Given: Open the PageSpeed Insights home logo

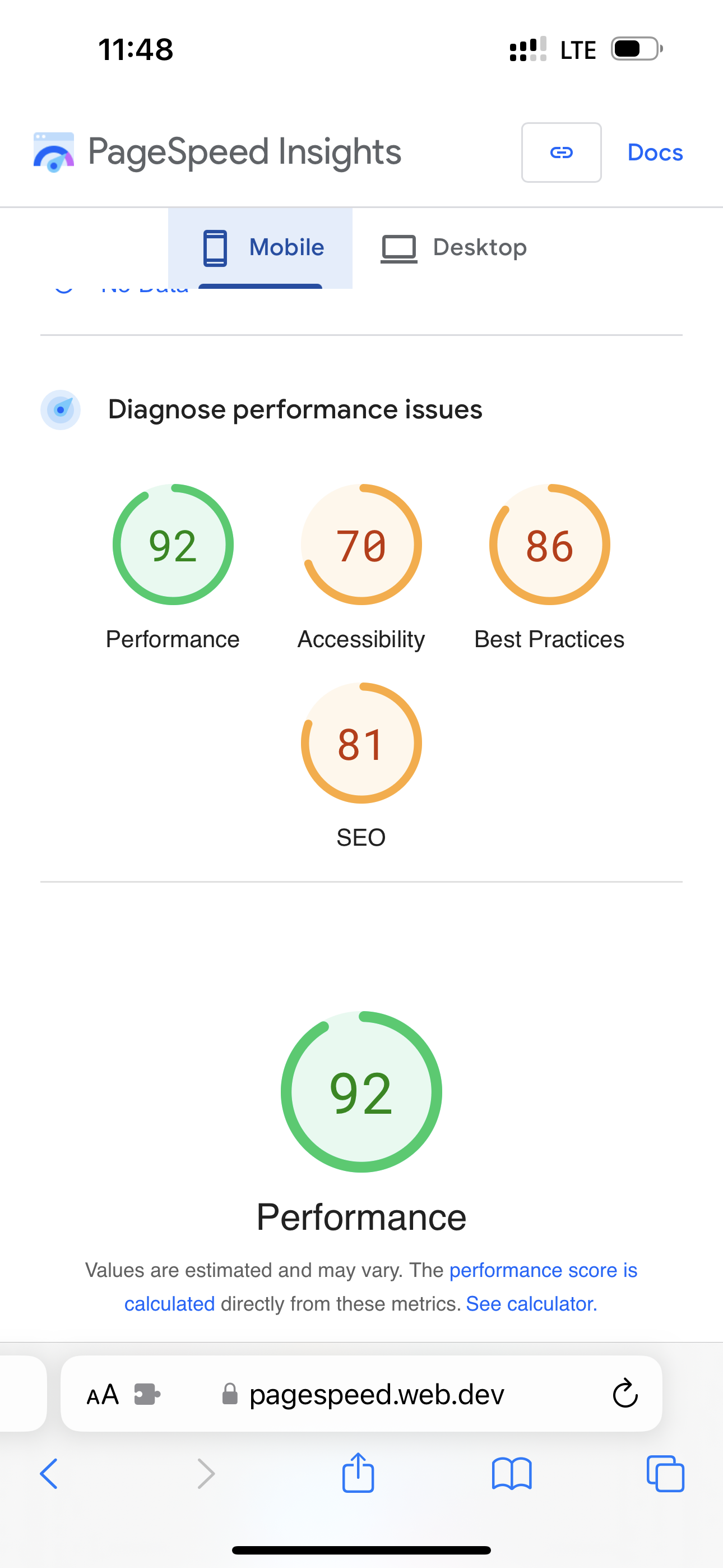Looking at the screenshot, I should tap(217, 152).
